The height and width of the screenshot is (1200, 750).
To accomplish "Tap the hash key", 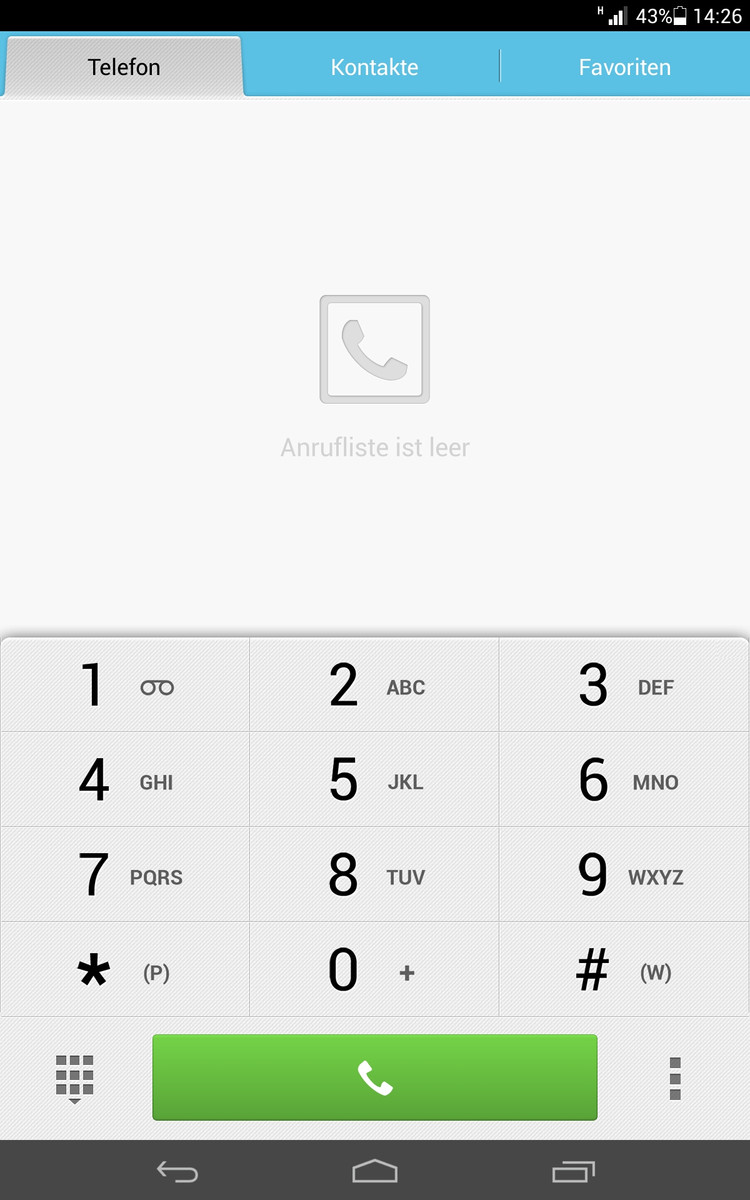I will (625, 969).
